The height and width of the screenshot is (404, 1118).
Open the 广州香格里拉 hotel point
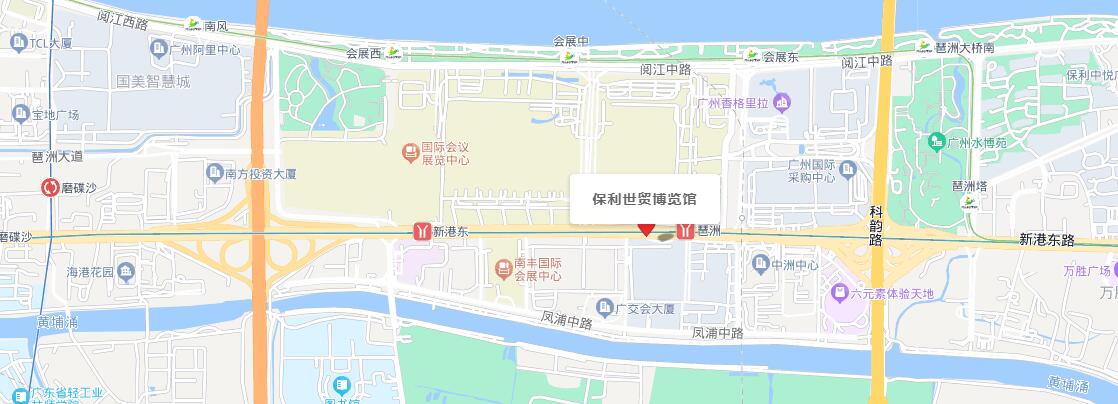[x=782, y=102]
